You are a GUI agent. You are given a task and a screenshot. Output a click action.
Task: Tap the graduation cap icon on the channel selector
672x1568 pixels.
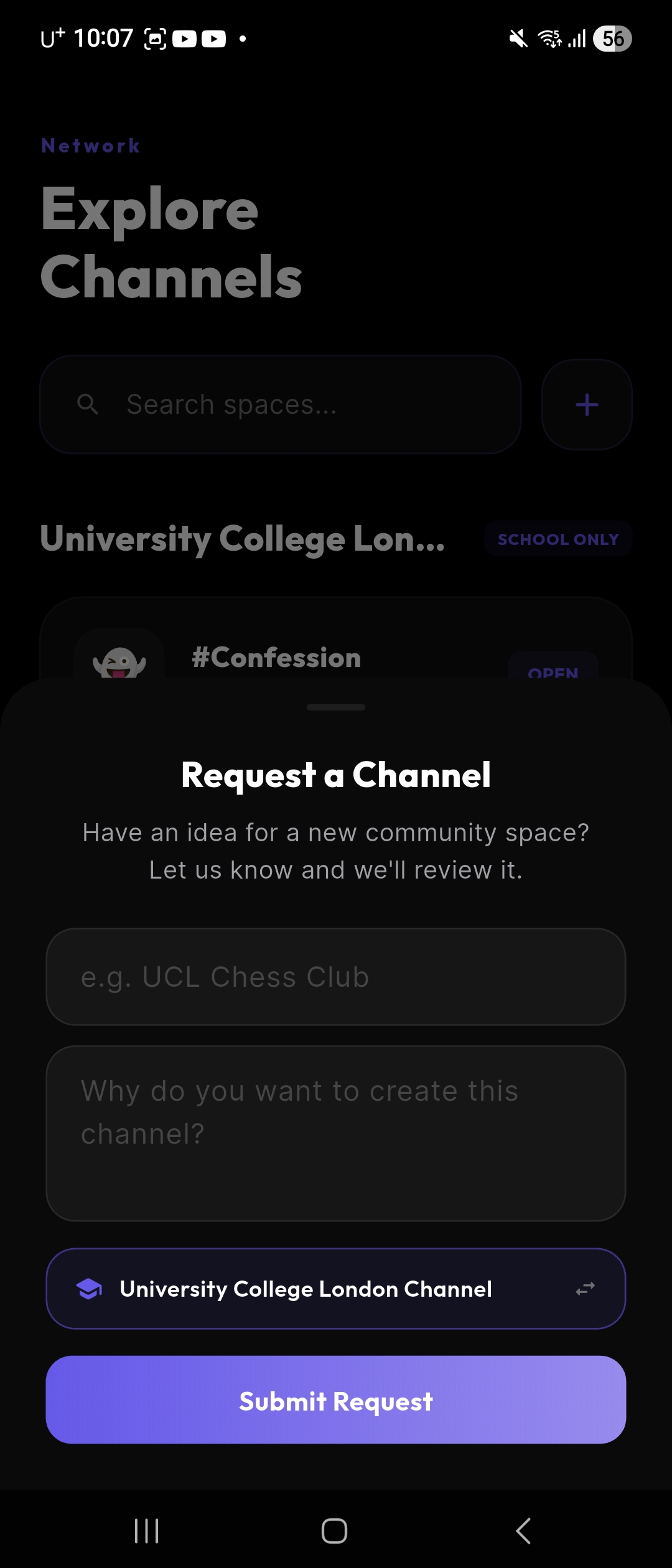(x=89, y=1289)
